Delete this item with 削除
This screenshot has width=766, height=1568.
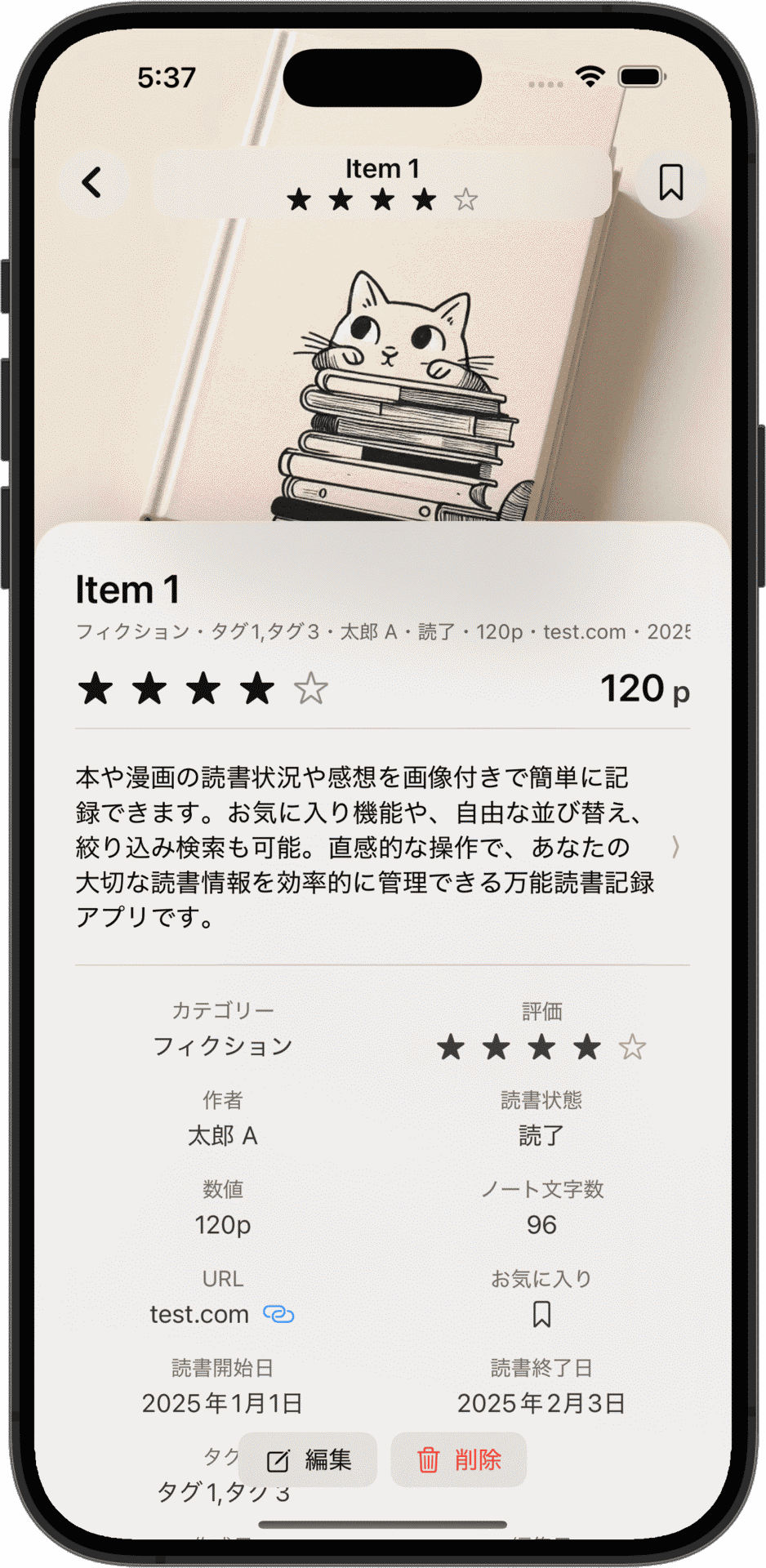click(459, 1459)
